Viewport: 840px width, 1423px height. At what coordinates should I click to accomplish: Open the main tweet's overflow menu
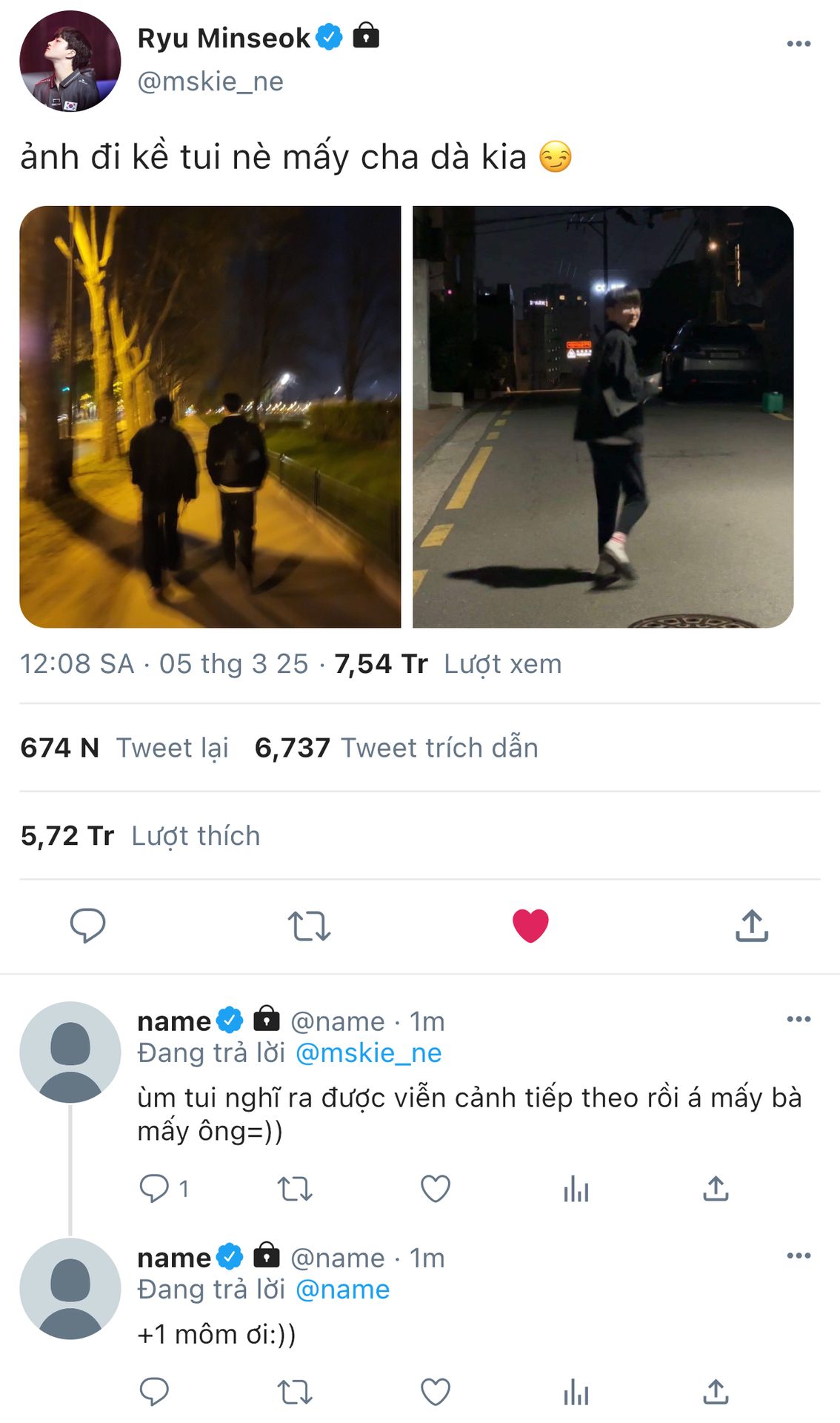(x=798, y=44)
